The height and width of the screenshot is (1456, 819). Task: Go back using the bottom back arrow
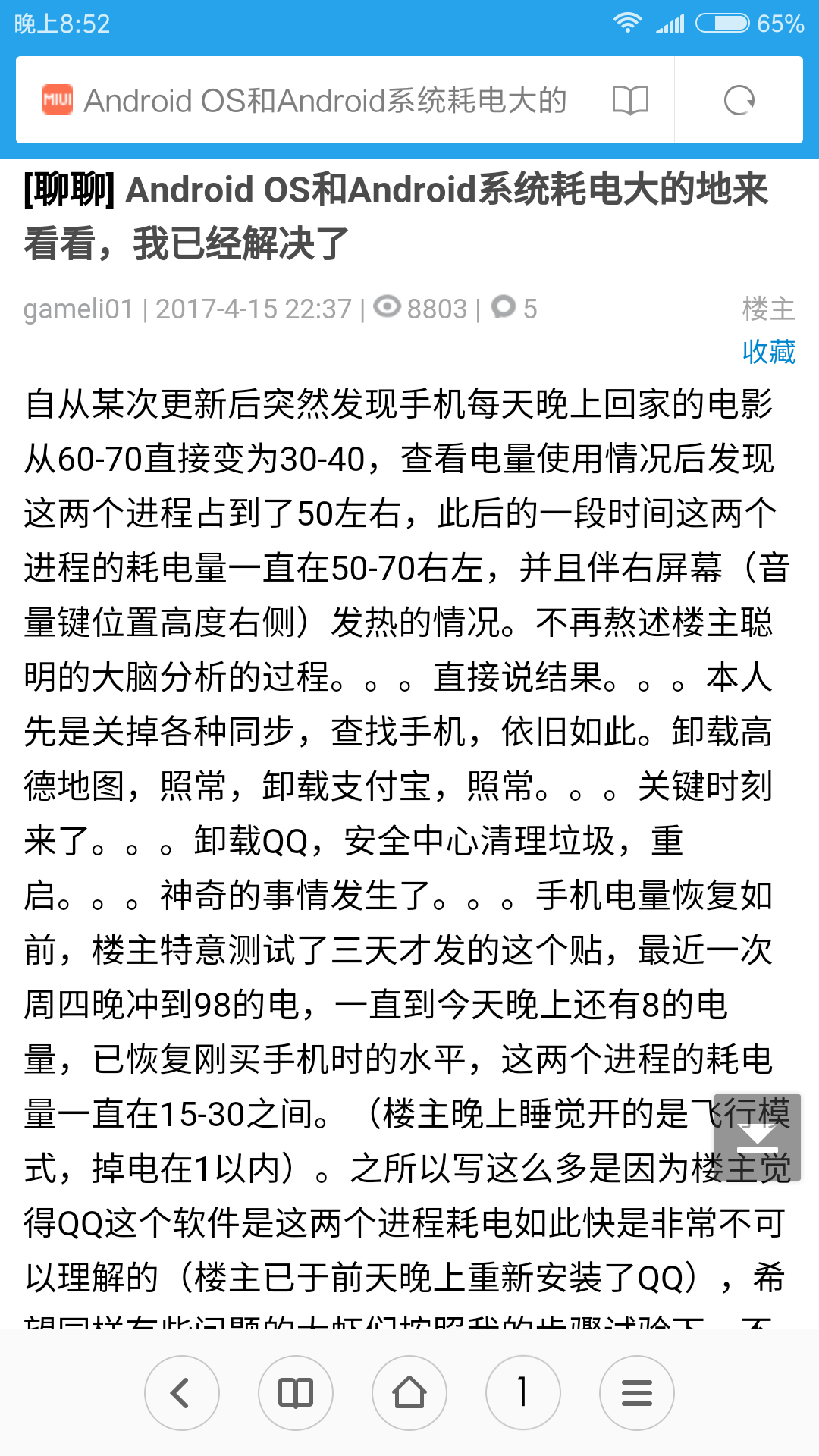[x=182, y=1393]
